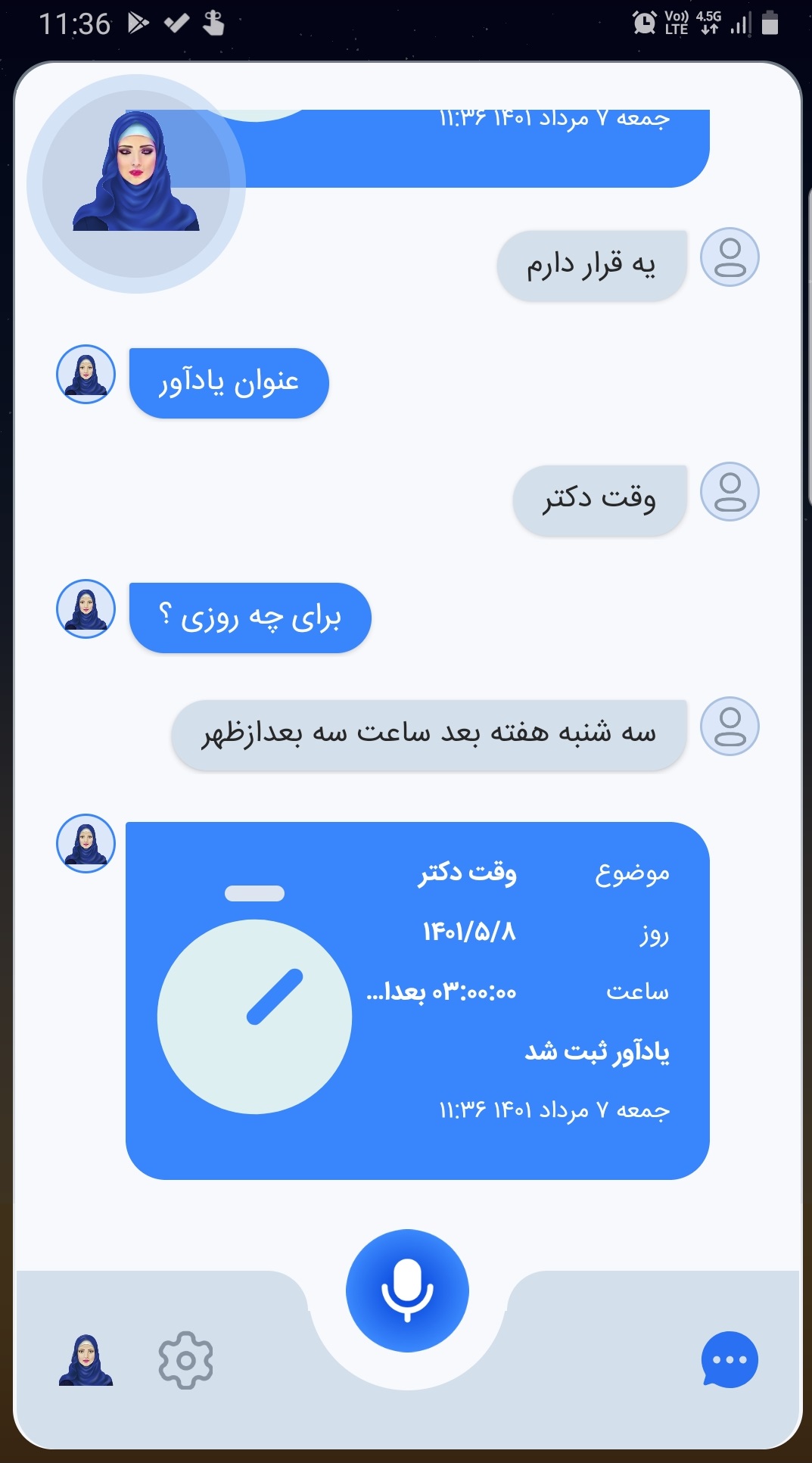Tap the large floating assistant avatar
The width and height of the screenshot is (812, 1463).
tap(136, 184)
